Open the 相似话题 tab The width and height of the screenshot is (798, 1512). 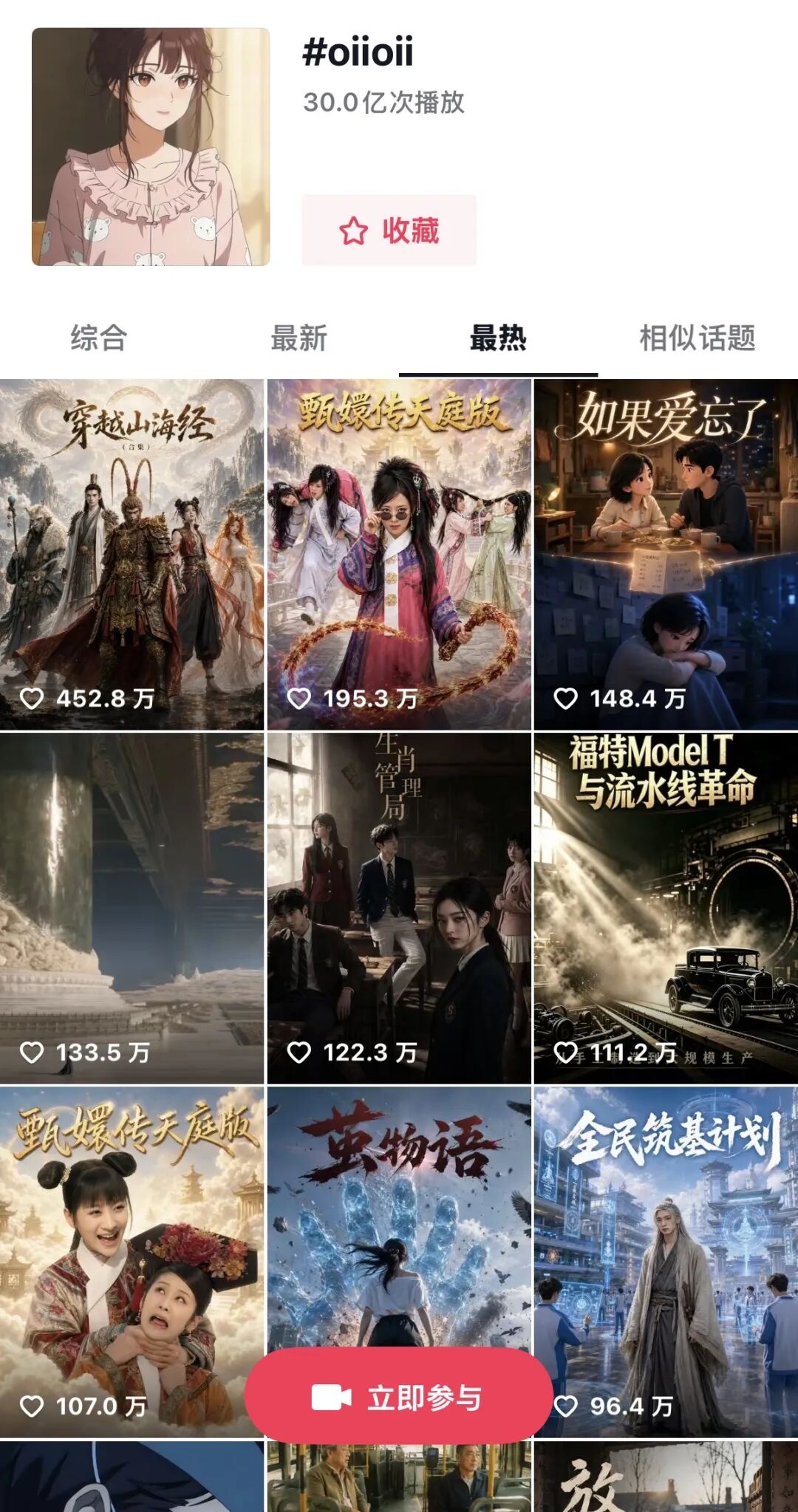point(698,338)
